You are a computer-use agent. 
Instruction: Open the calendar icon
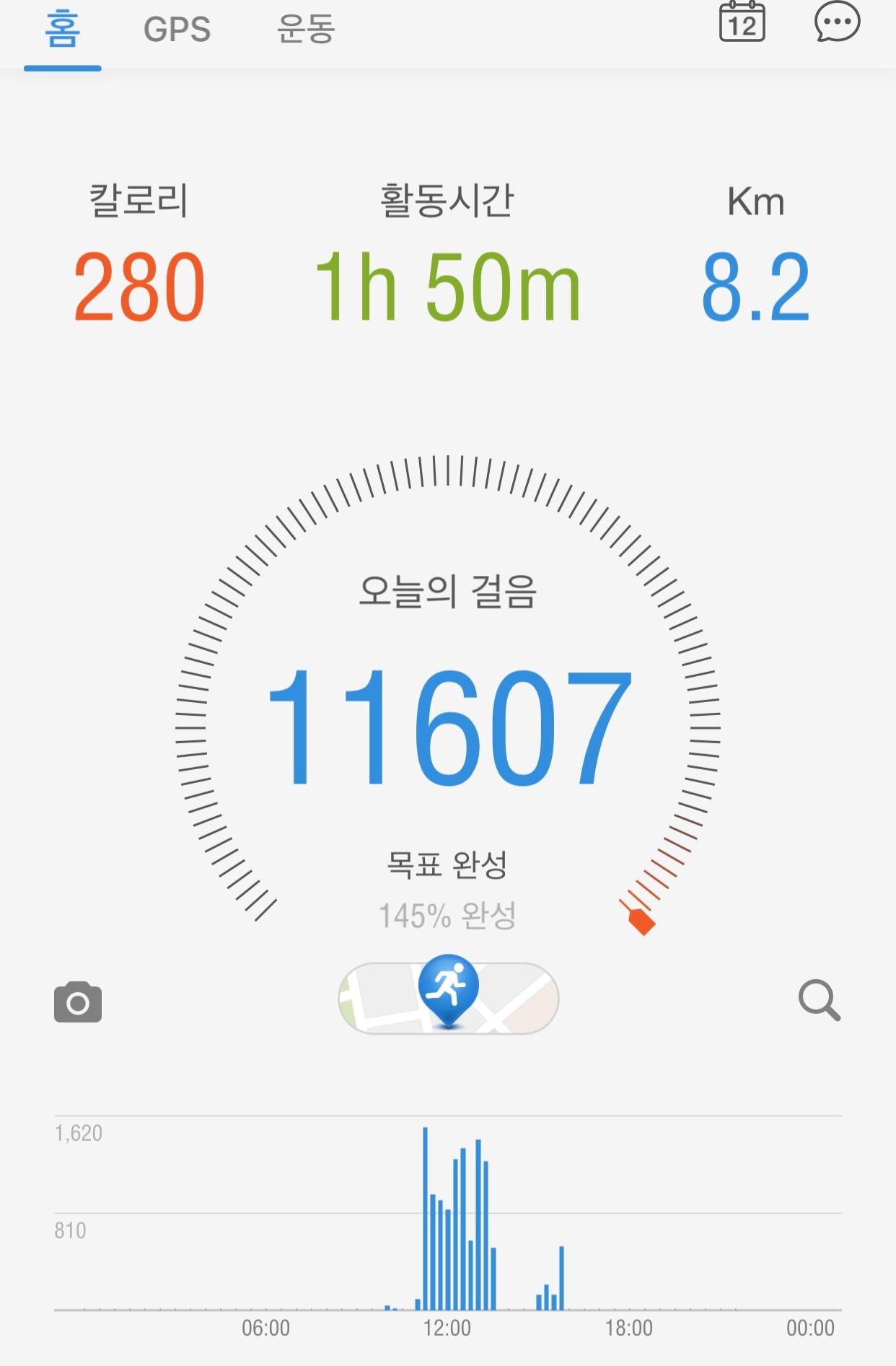click(742, 23)
